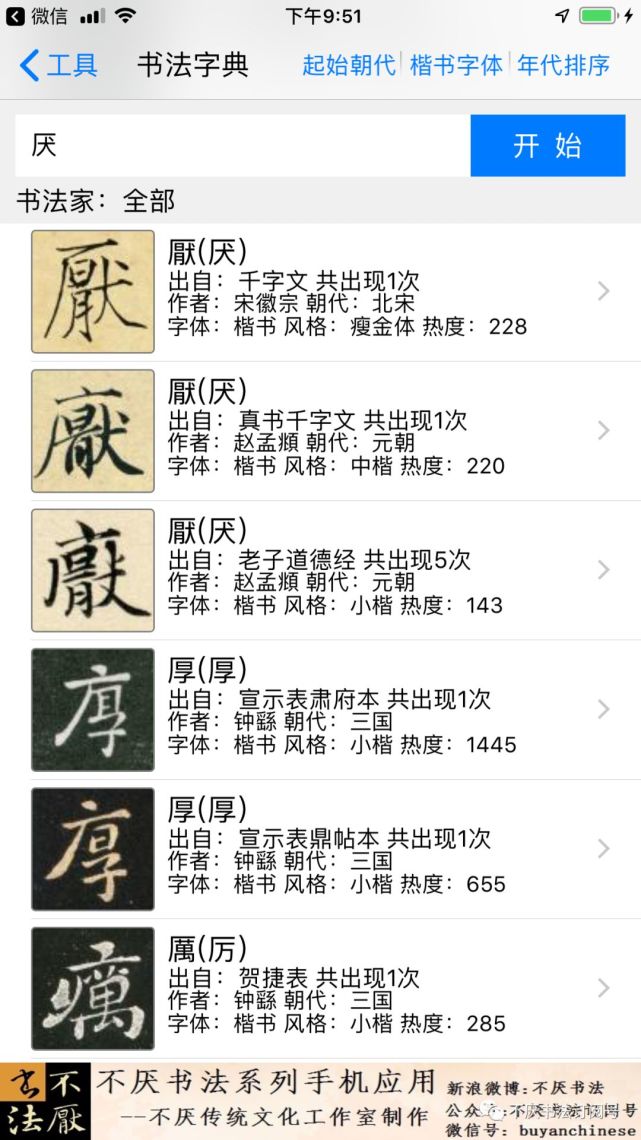Select 年代排序 sorting
This screenshot has width=641, height=1140.
click(x=563, y=66)
